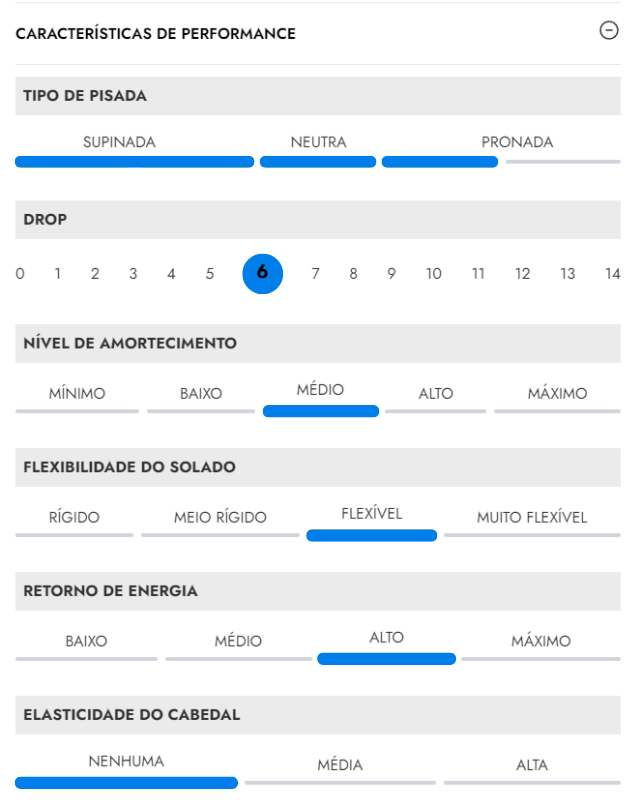Viewport: 642px width, 800px height.
Task: Collapse the Características de Performance section
Action: pyautogui.click(x=608, y=31)
